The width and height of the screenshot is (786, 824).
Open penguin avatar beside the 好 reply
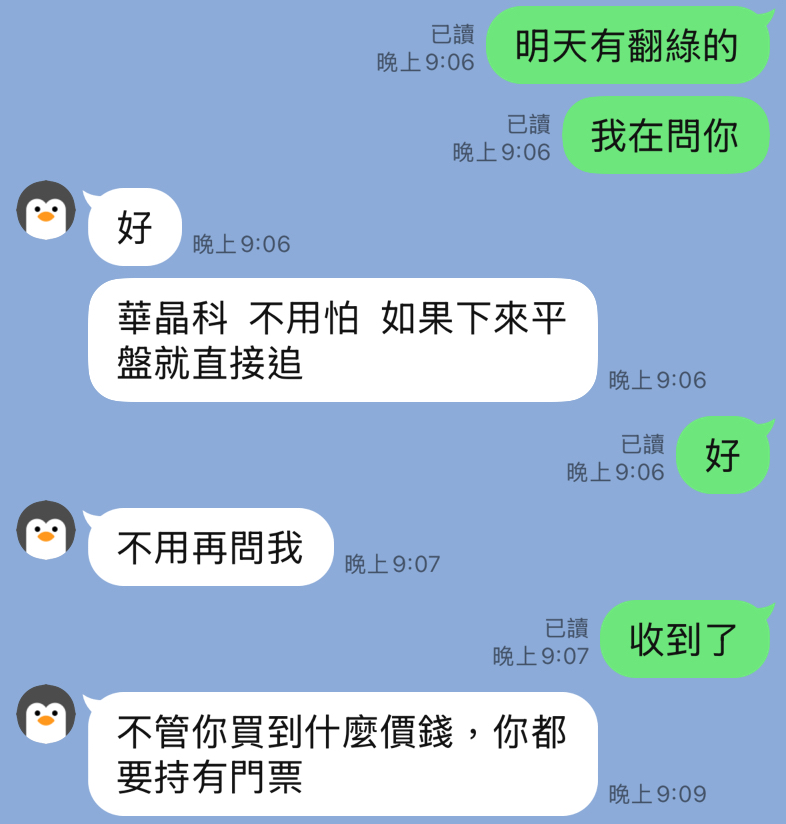pos(46,210)
